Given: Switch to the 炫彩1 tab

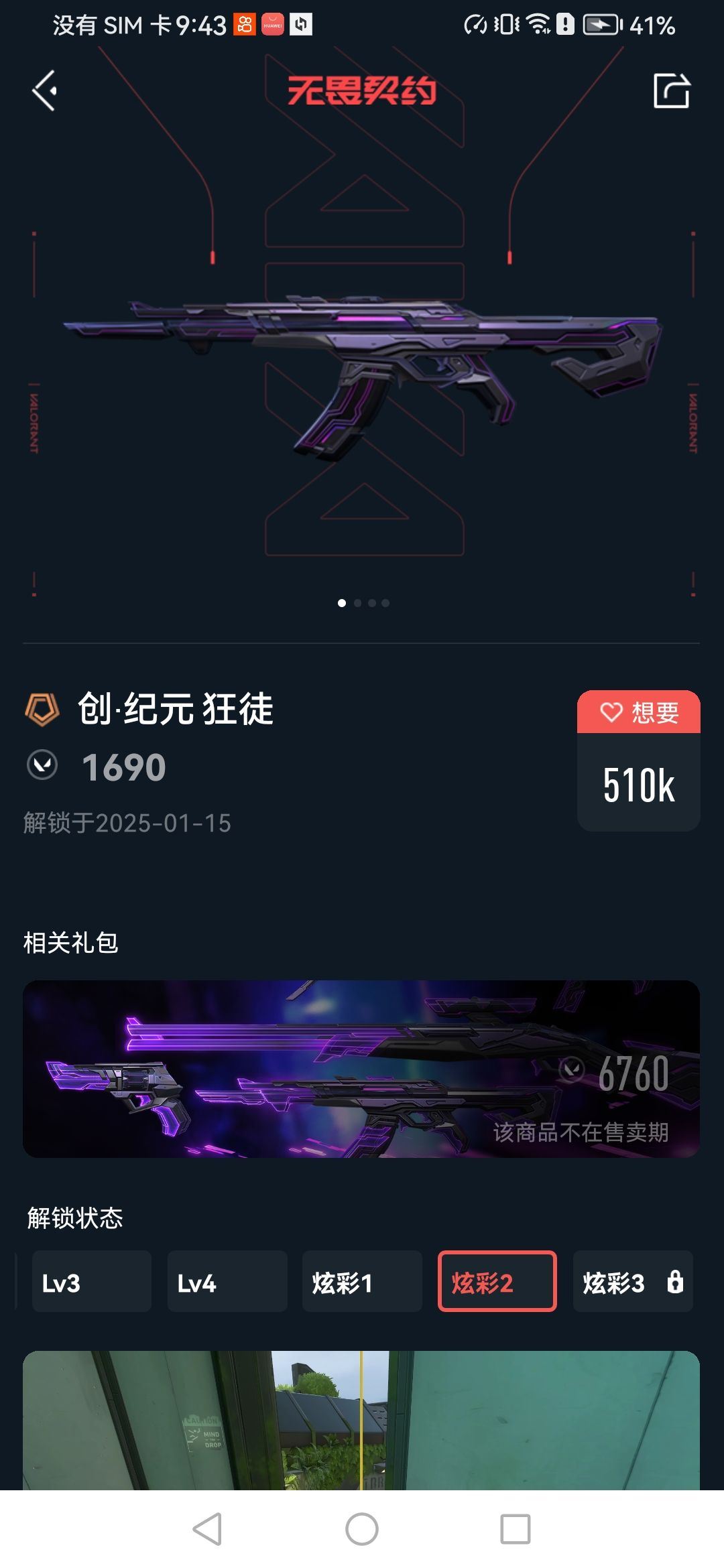Looking at the screenshot, I should 362,1281.
